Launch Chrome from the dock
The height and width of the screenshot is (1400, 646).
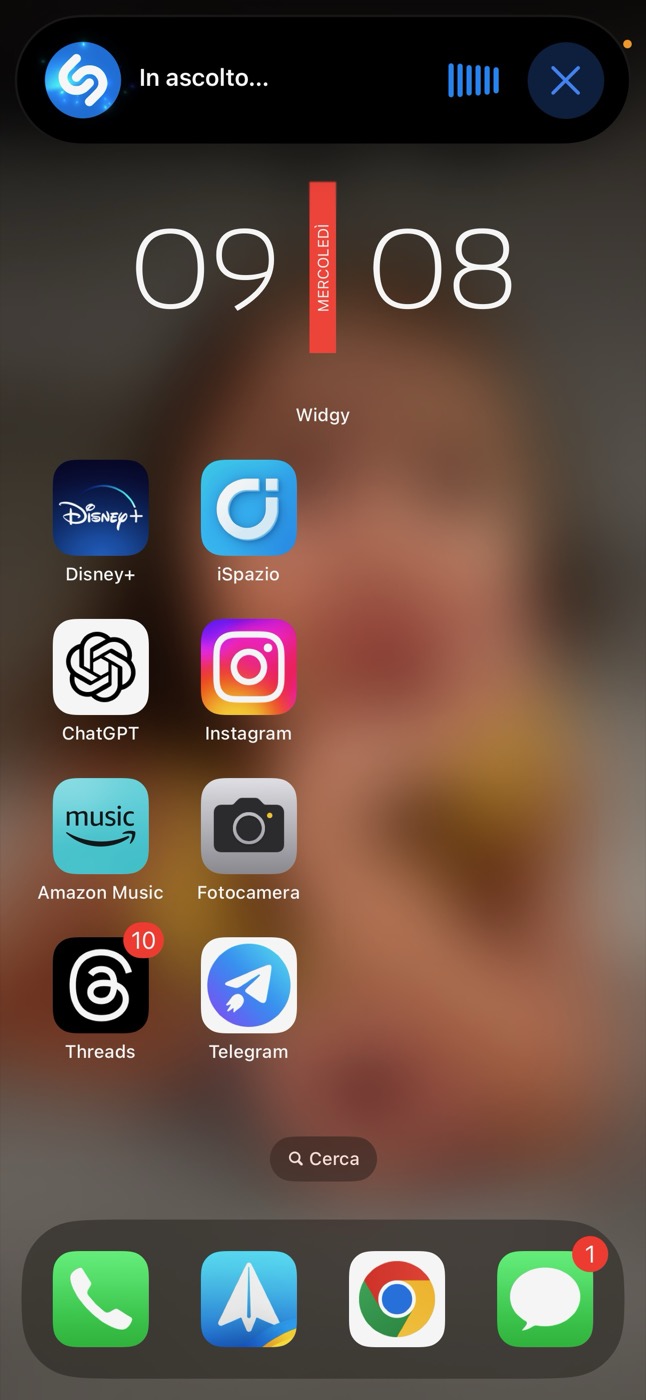coord(397,1299)
